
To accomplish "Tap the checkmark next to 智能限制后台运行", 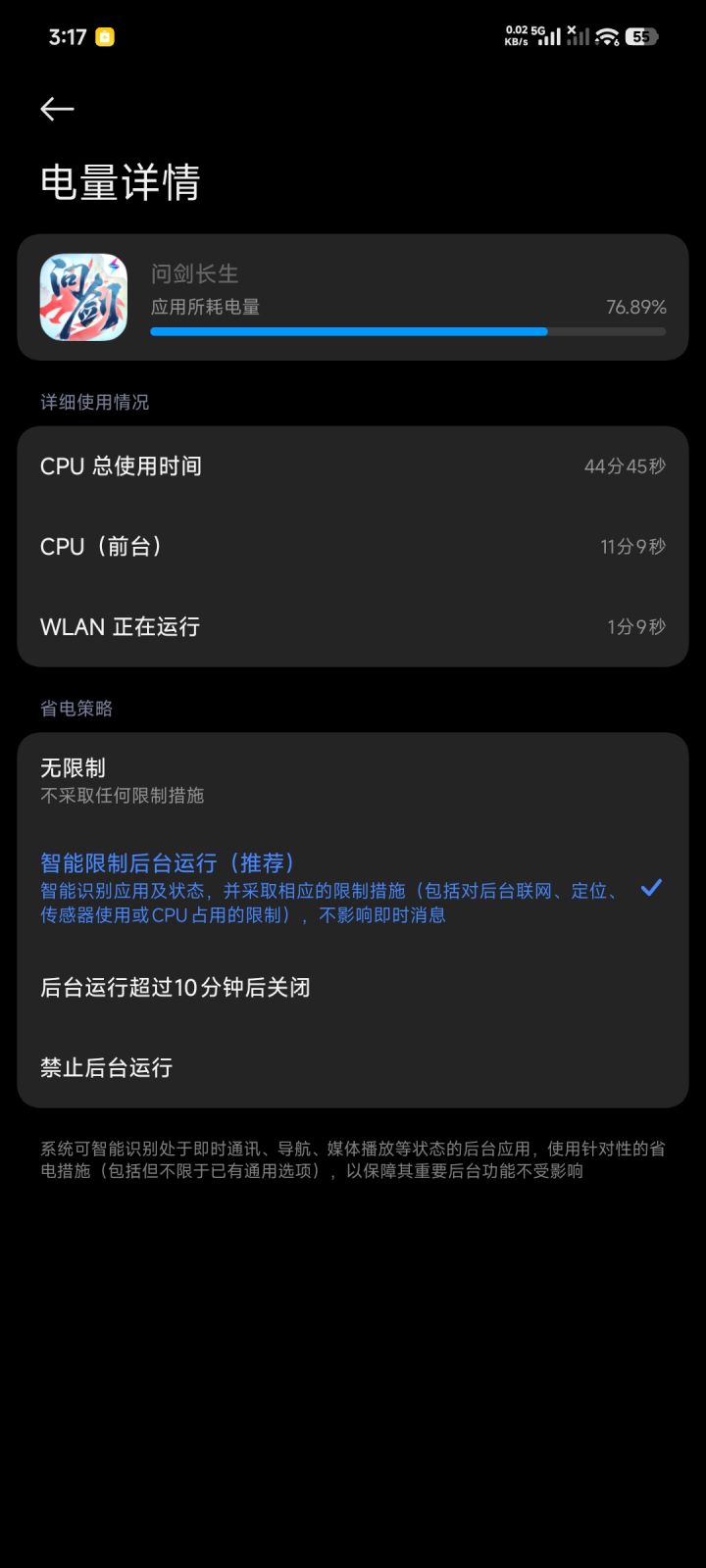I will tap(651, 888).
